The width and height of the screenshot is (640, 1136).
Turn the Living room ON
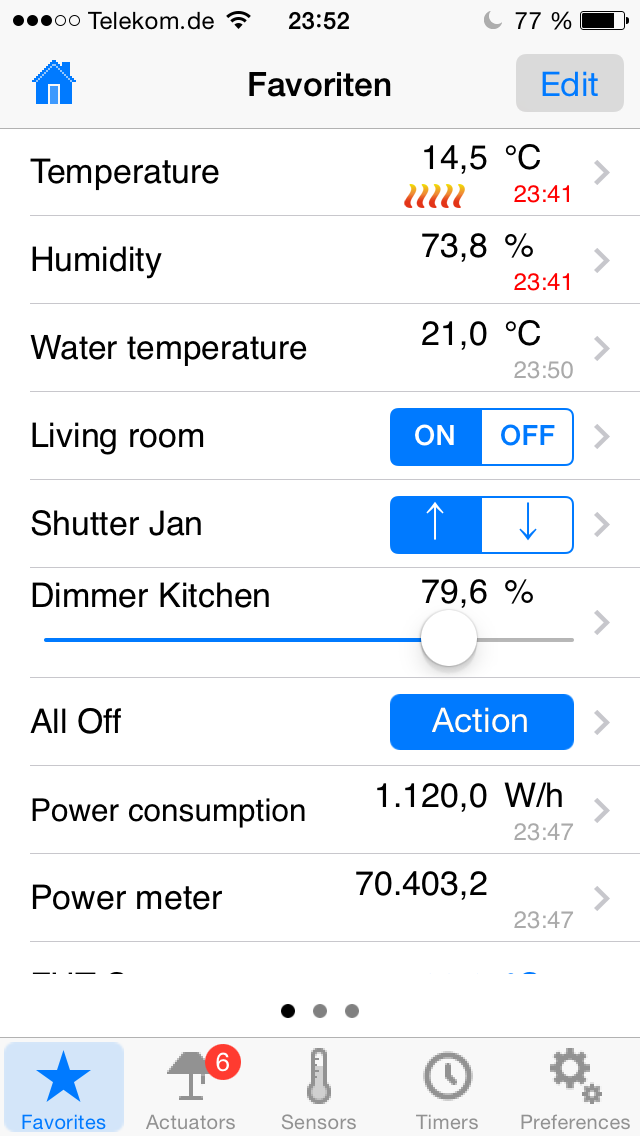point(435,436)
